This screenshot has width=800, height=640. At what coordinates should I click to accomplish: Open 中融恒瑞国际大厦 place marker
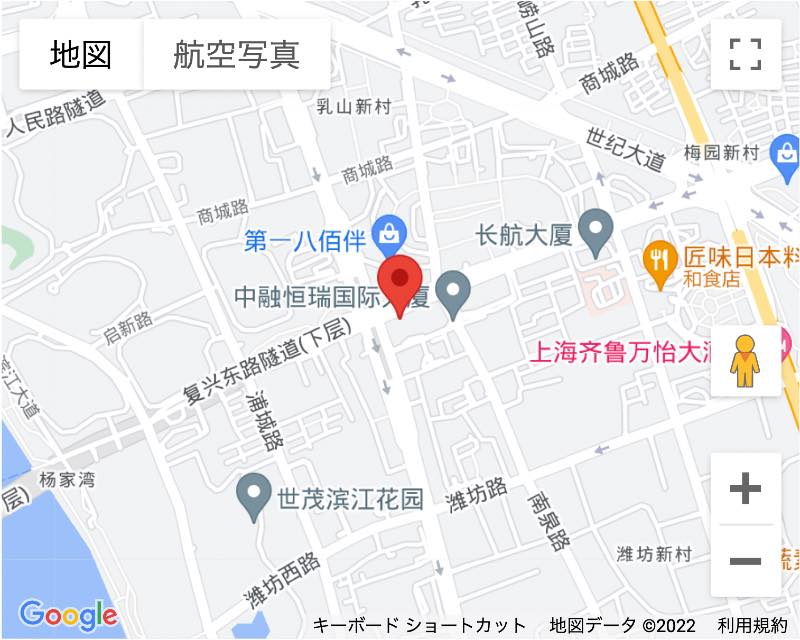(x=456, y=294)
